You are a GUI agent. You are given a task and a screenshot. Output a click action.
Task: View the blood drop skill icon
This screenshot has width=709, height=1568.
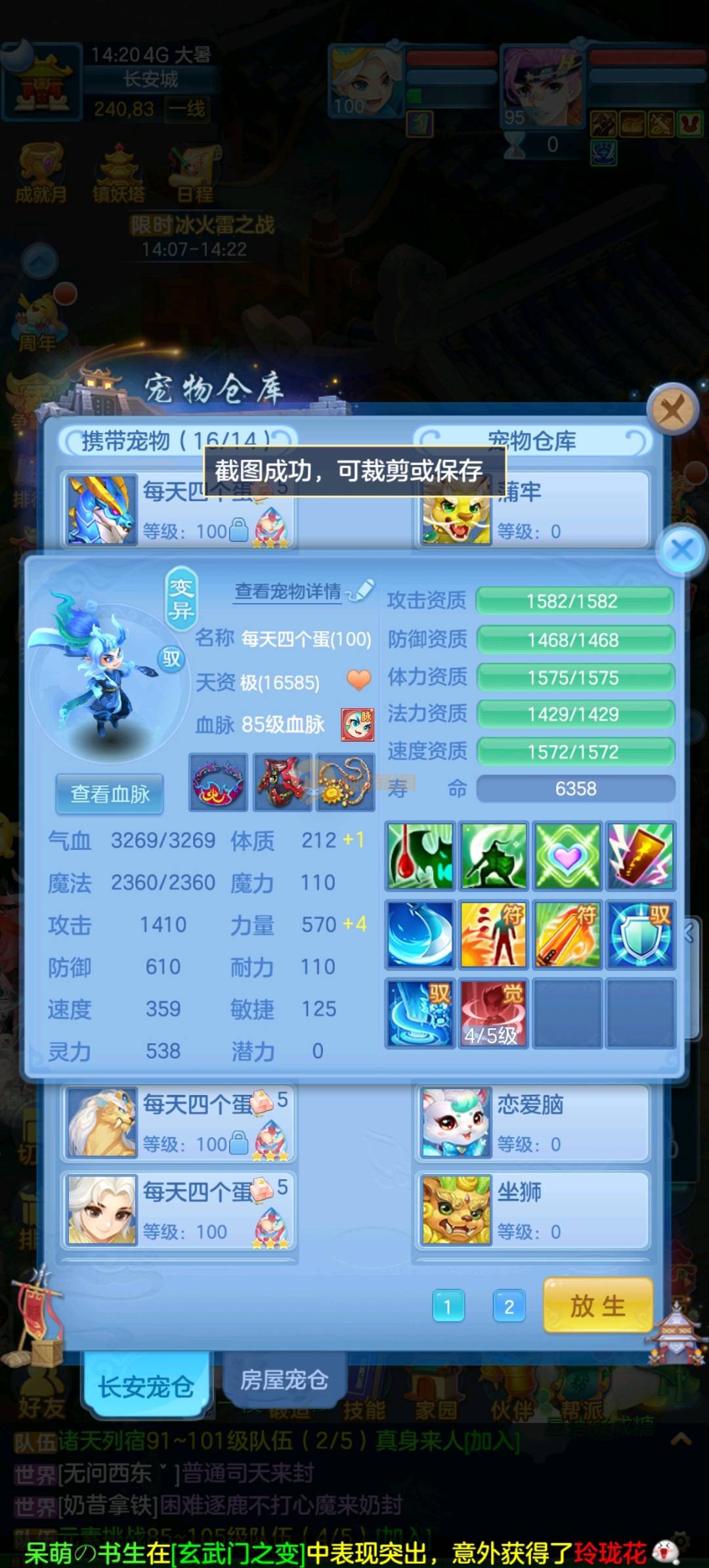click(419, 857)
